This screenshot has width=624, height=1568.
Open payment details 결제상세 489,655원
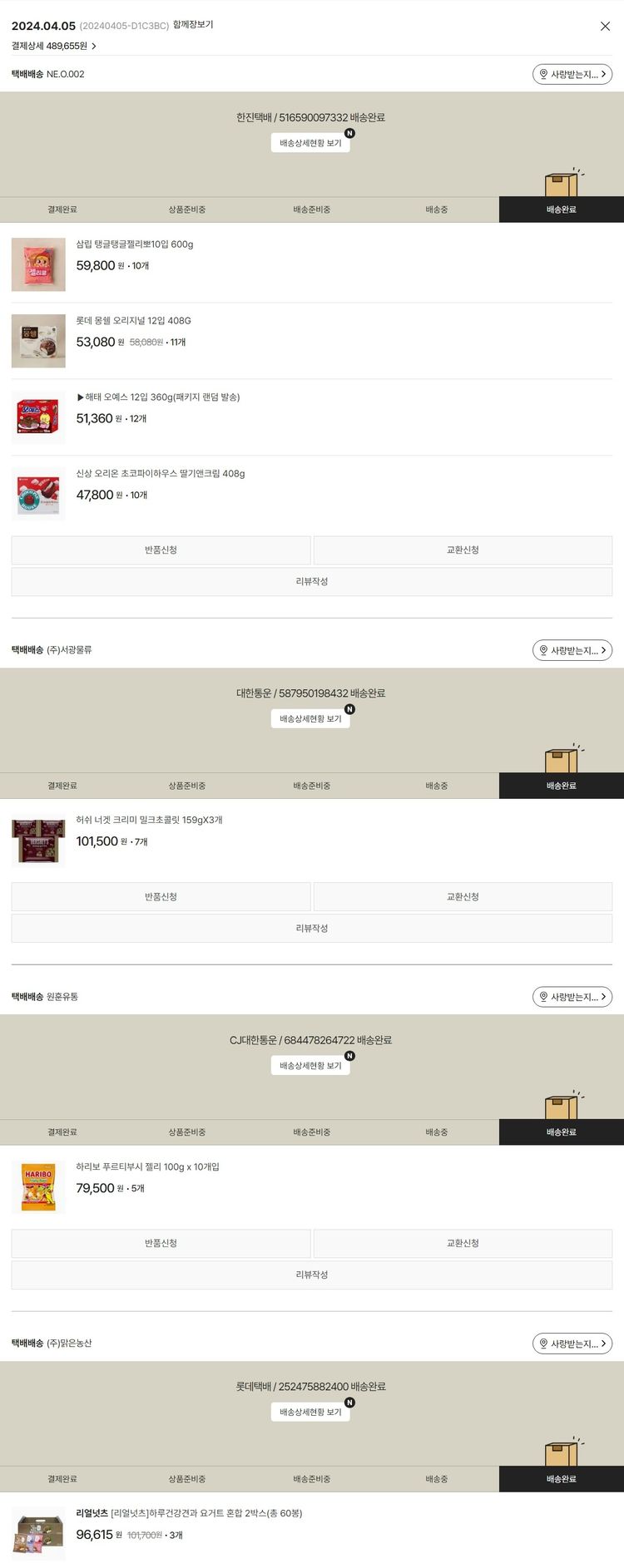click(x=54, y=46)
